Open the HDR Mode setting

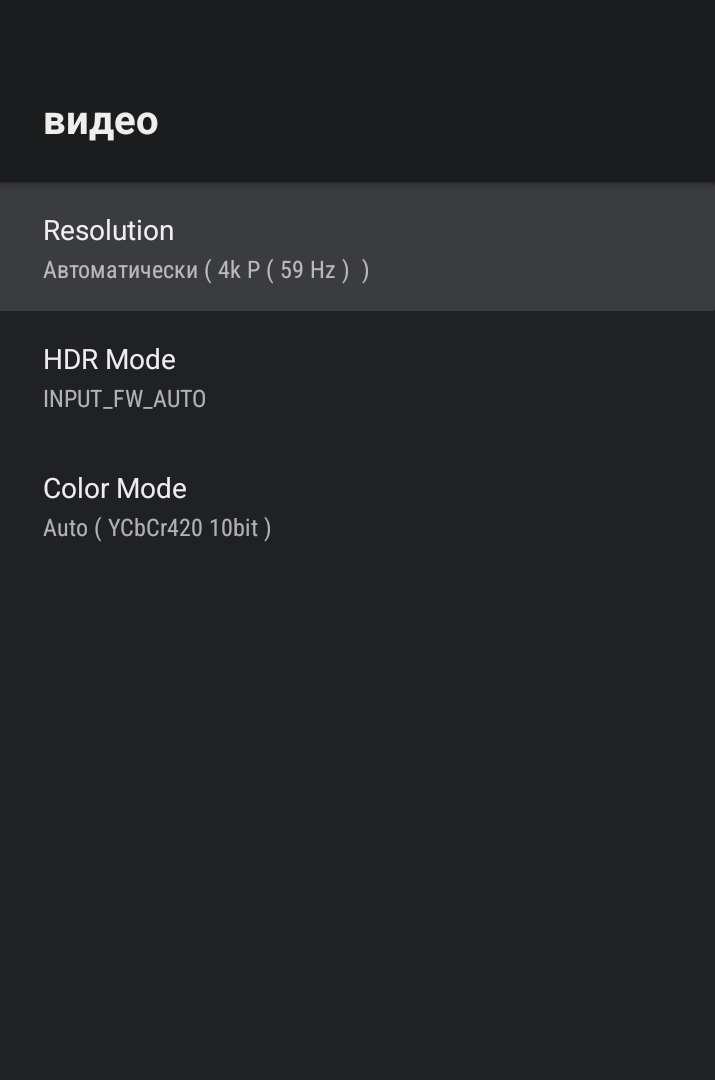(x=357, y=377)
